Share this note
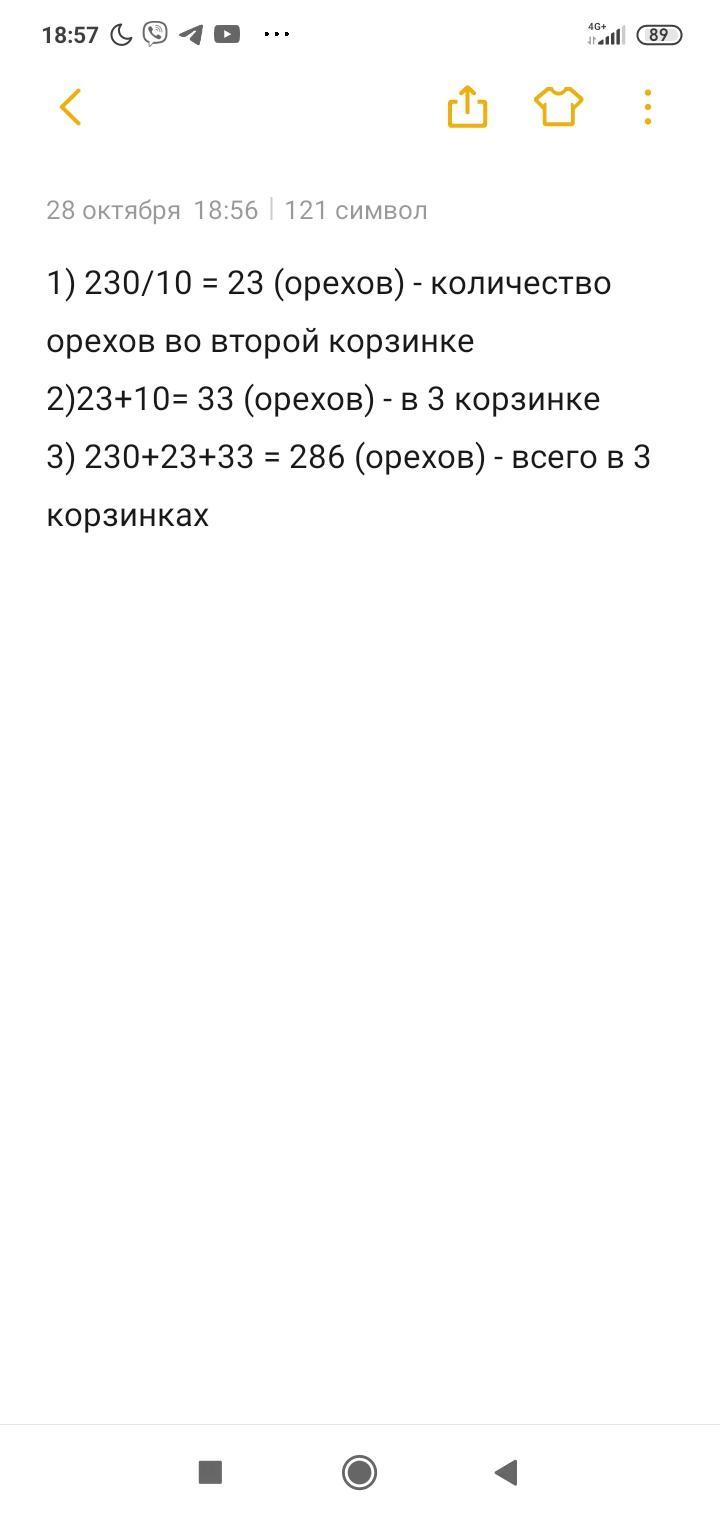The height and width of the screenshot is (1520, 720). [467, 106]
